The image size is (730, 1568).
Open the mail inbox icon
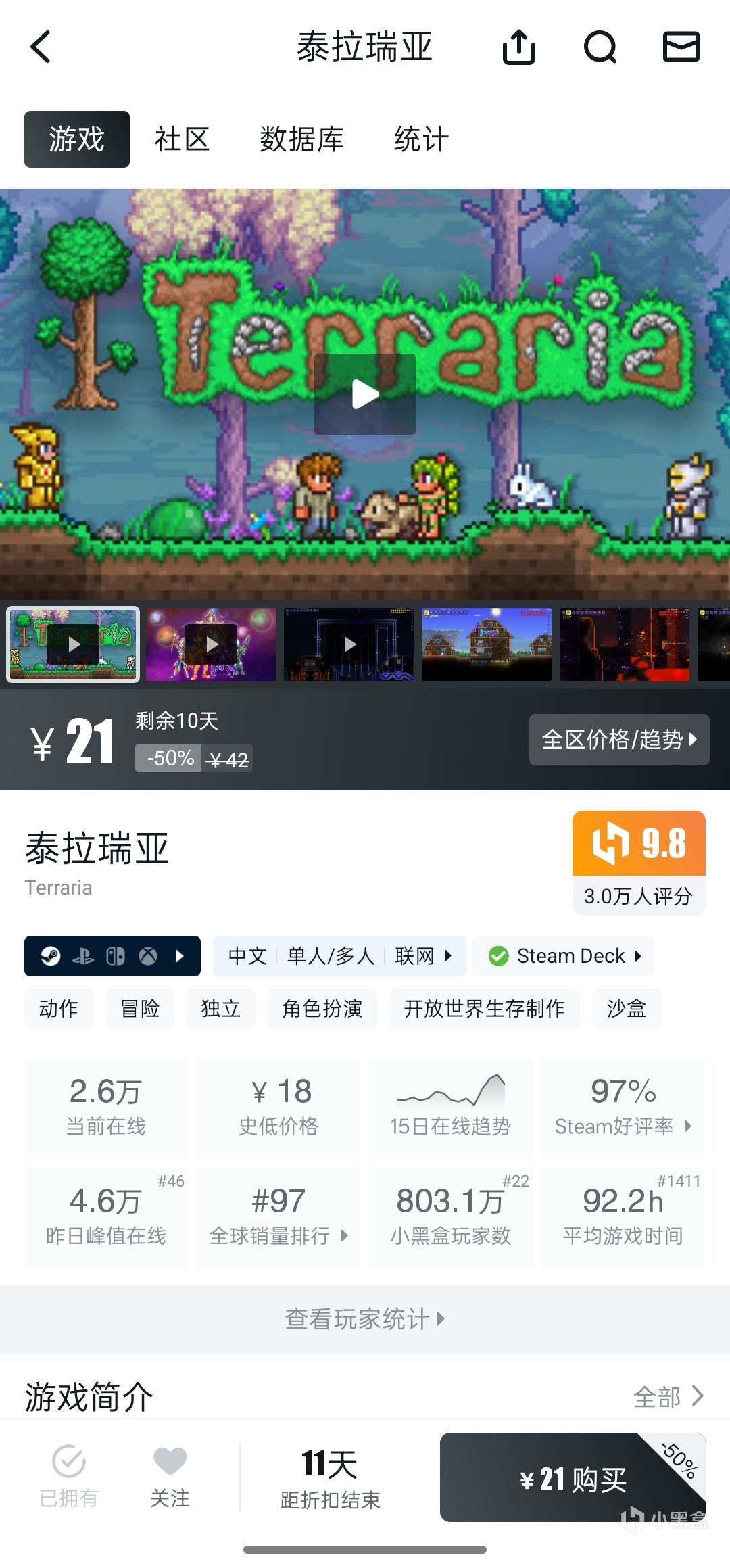(681, 47)
